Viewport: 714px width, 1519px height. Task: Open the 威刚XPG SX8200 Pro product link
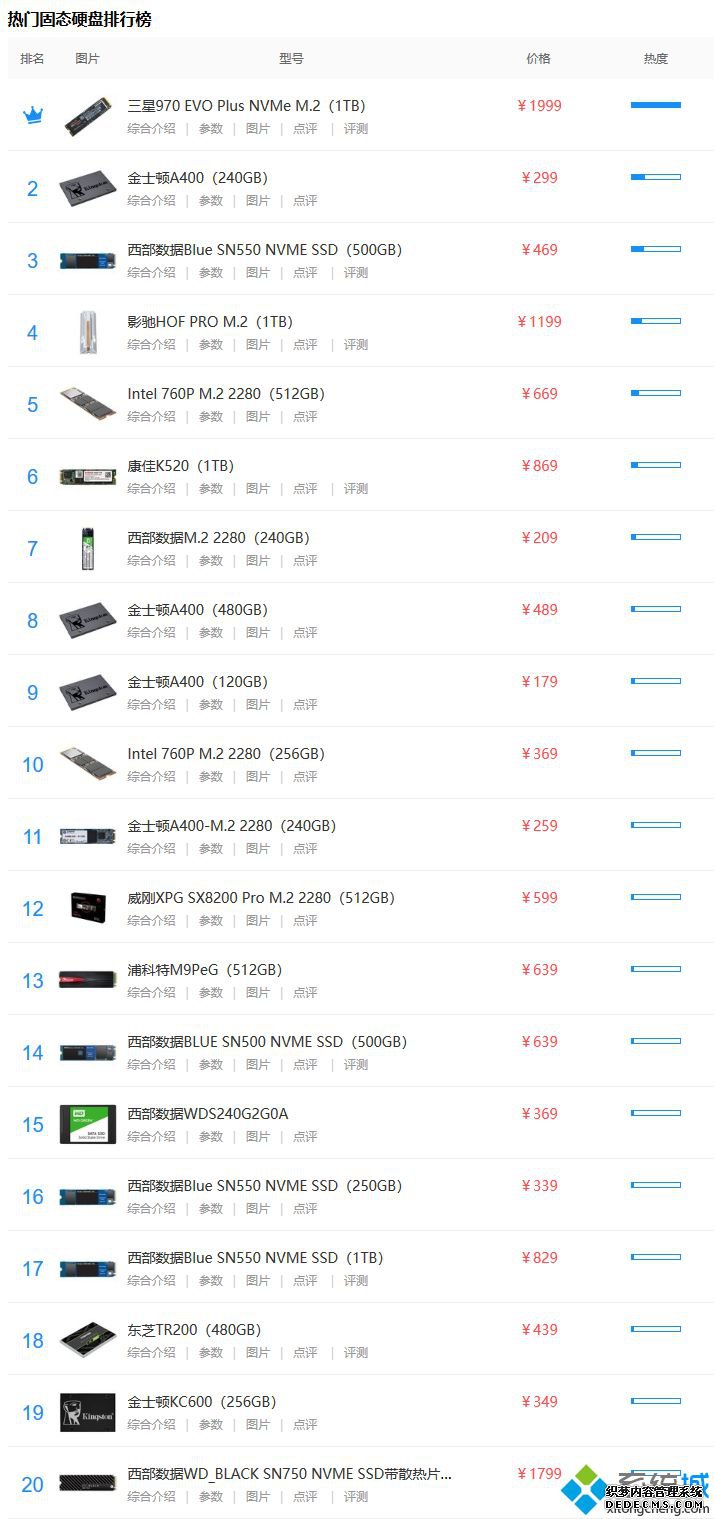click(261, 898)
